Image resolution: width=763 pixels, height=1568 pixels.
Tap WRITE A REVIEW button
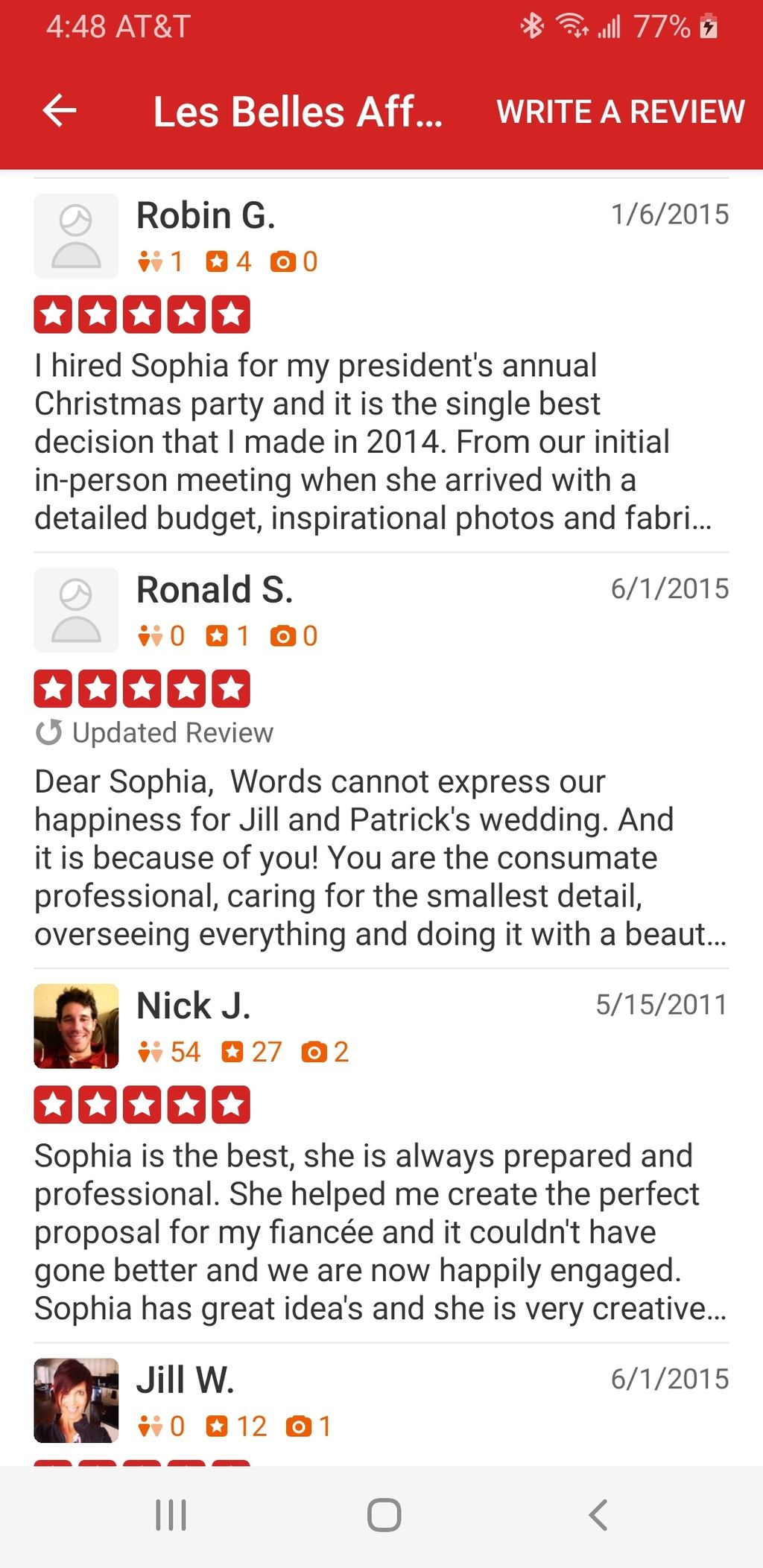point(620,112)
